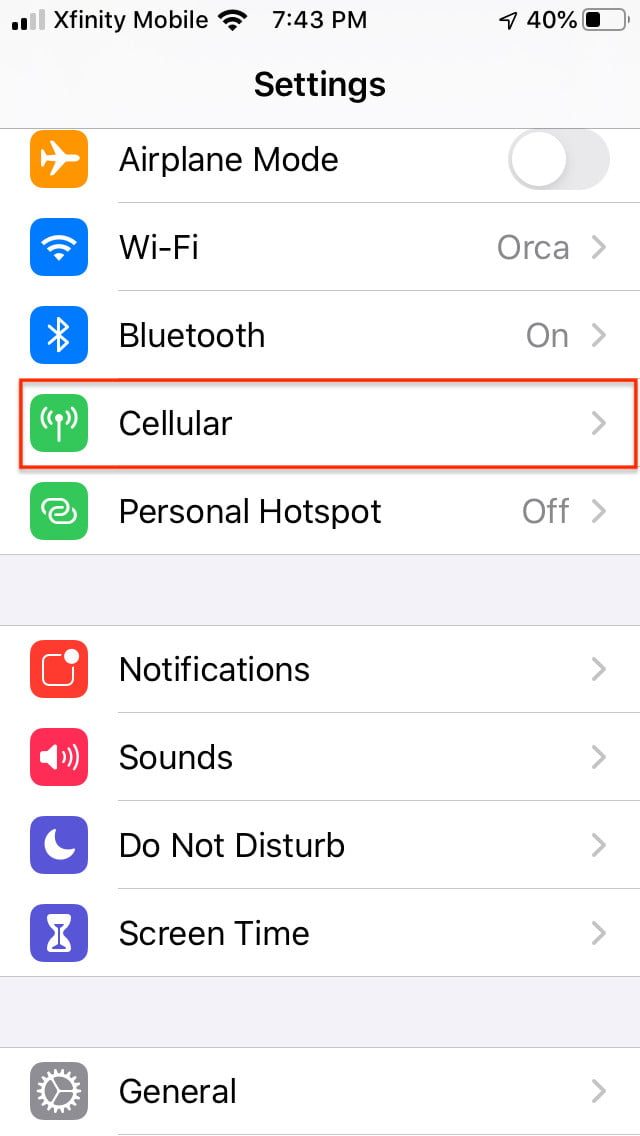The height and width of the screenshot is (1136, 640).
Task: Open Screen Time settings
Action: (x=320, y=934)
